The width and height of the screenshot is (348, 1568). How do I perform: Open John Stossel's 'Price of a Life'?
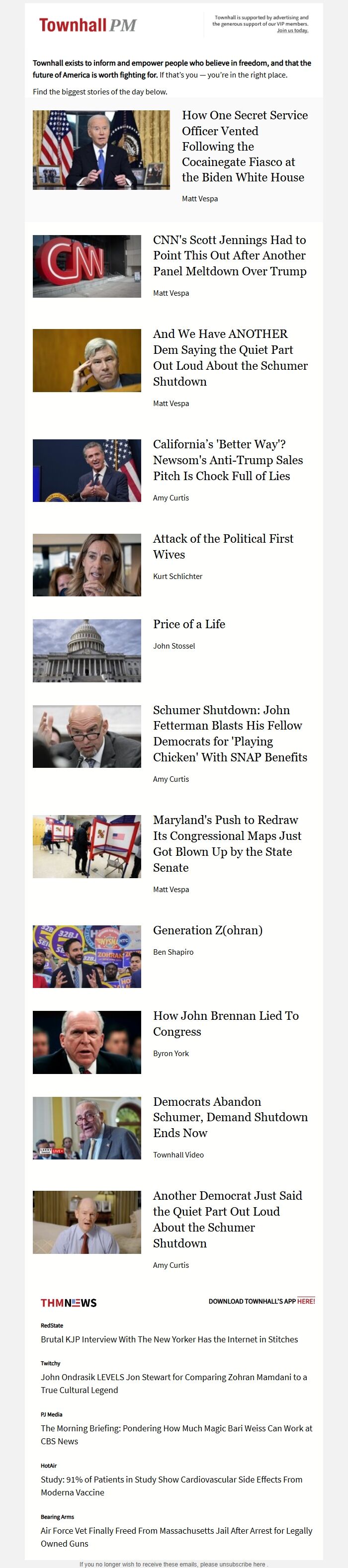click(188, 624)
